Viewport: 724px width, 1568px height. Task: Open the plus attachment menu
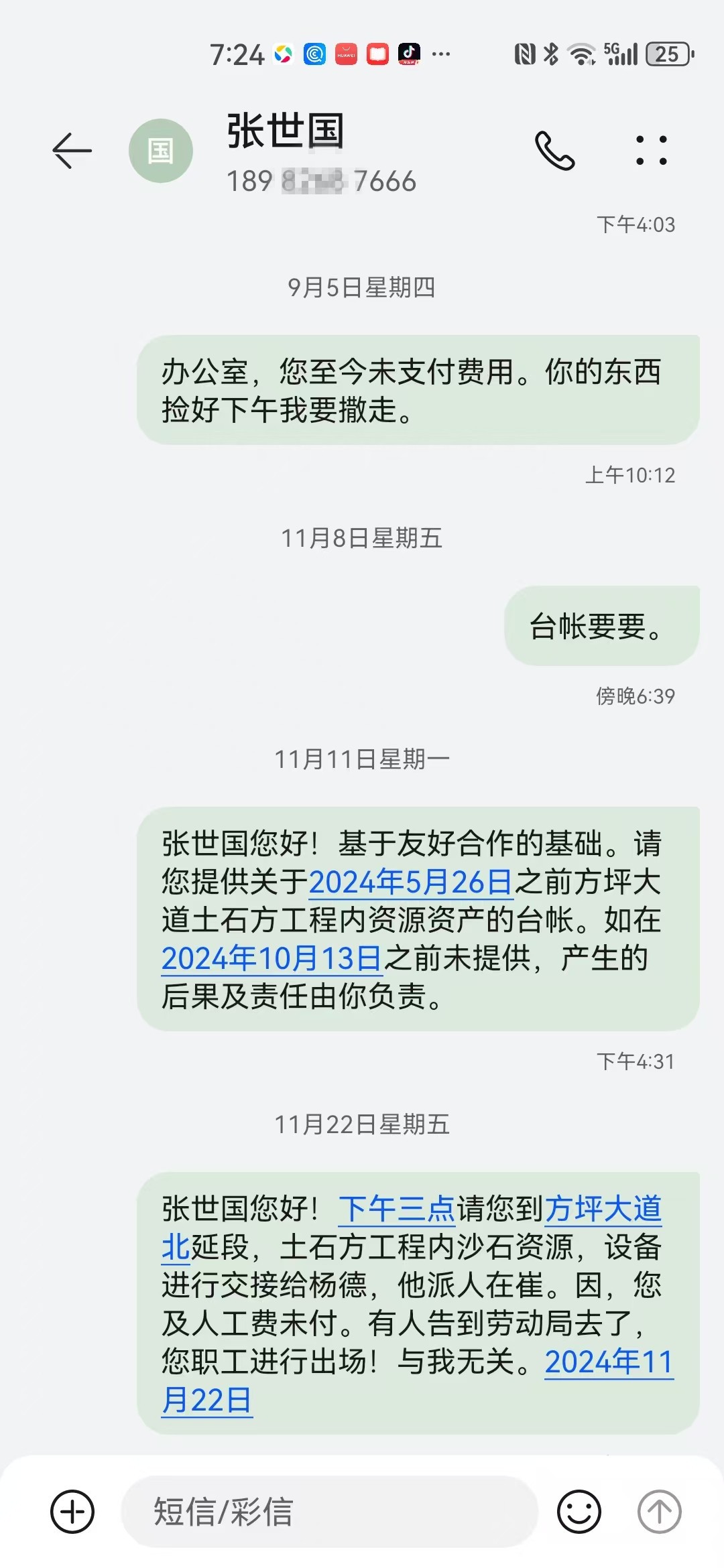[72, 1512]
